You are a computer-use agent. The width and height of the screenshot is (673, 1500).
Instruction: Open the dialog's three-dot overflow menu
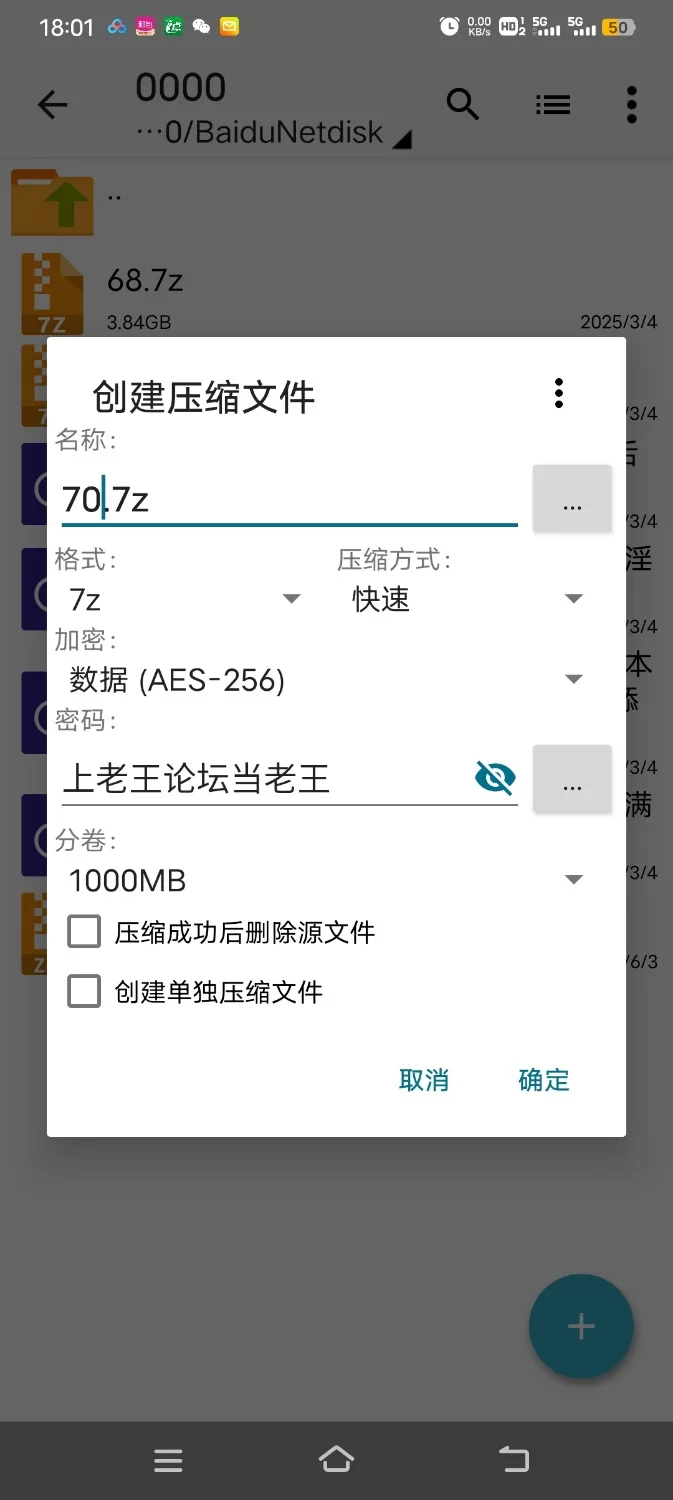pos(559,393)
